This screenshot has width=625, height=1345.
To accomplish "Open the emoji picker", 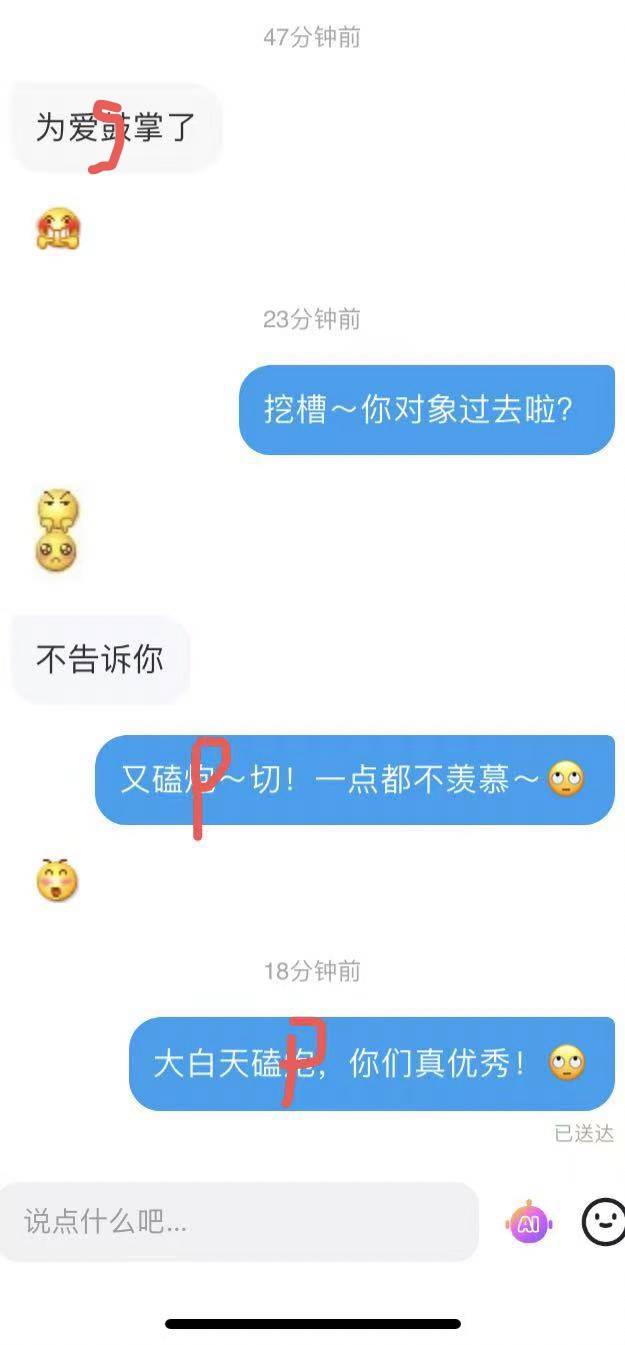I will (603, 1221).
